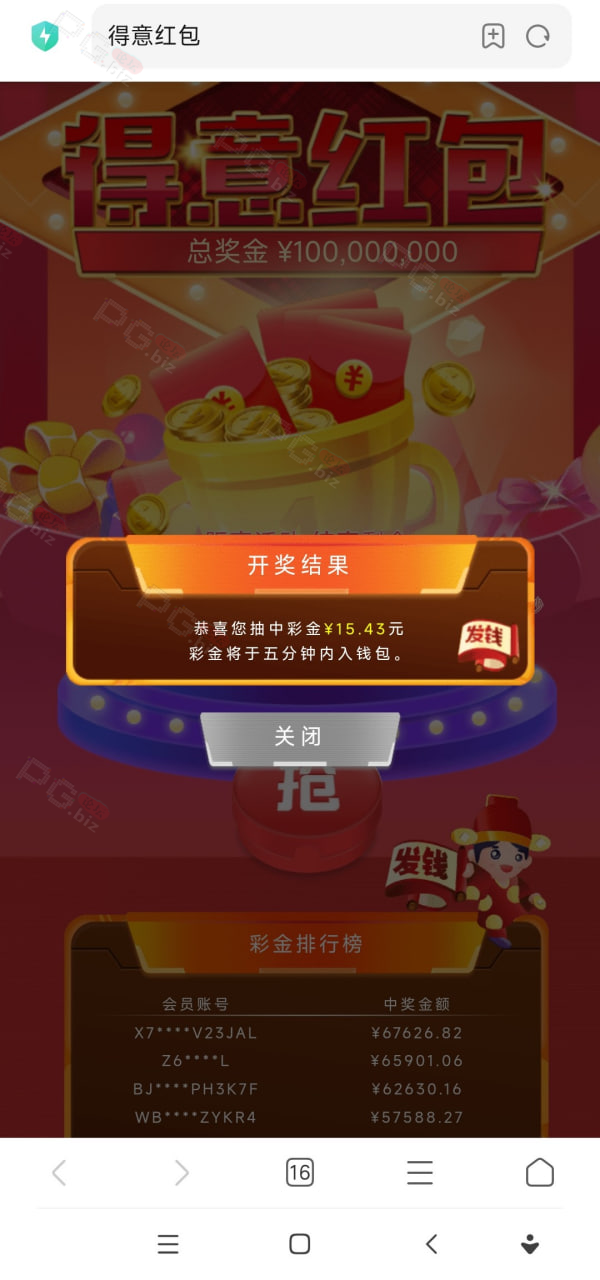Open the browser security shield icon
600x1280 pixels.
coord(45,37)
